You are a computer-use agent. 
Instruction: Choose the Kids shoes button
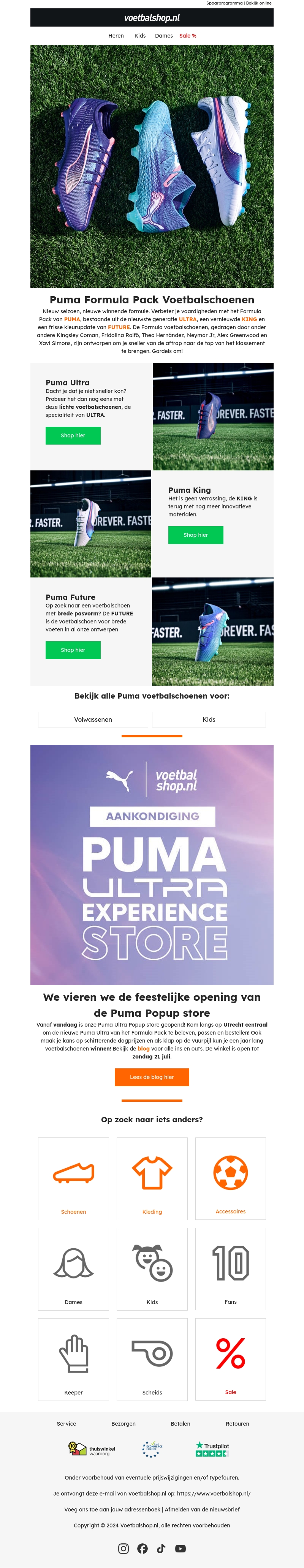pyautogui.click(x=208, y=719)
